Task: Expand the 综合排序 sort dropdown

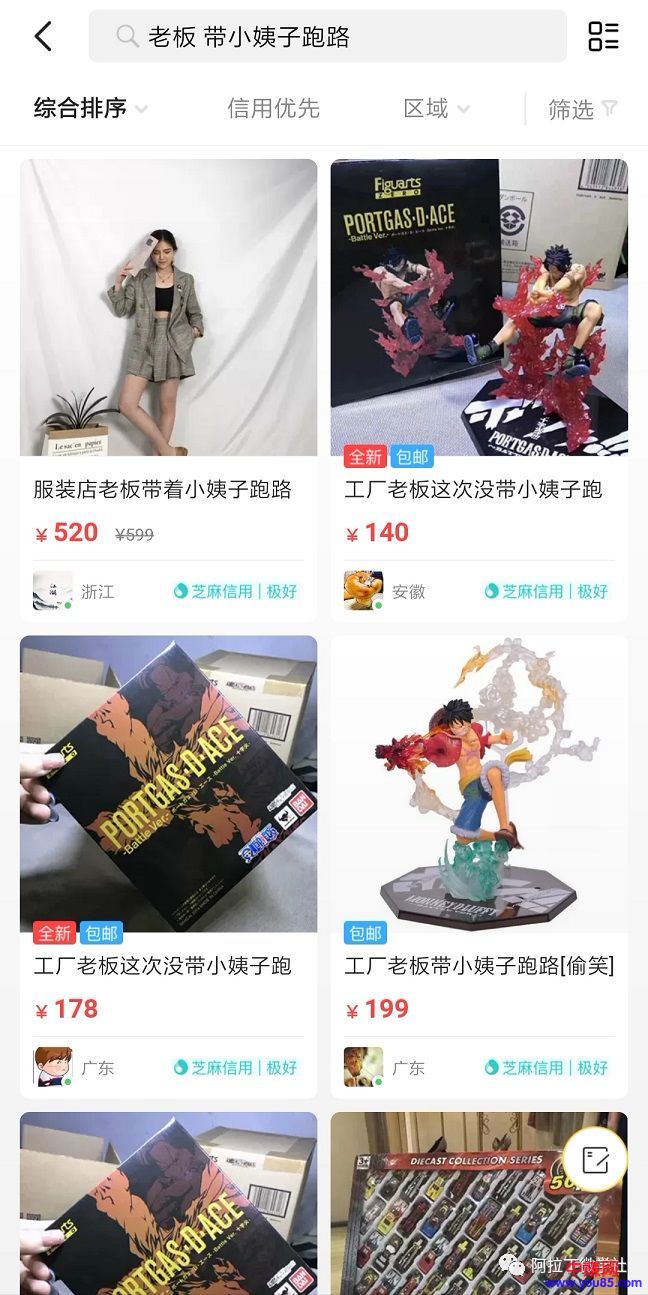Action: [90, 109]
